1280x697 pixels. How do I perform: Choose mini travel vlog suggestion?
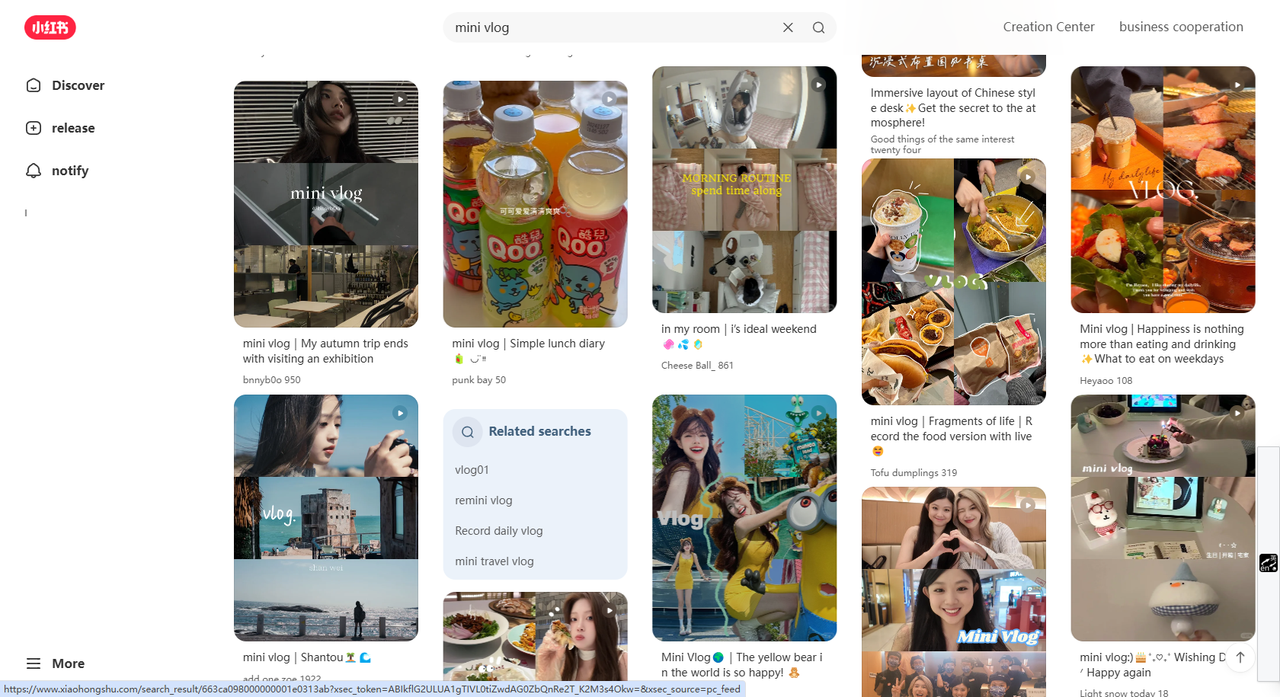pos(494,561)
